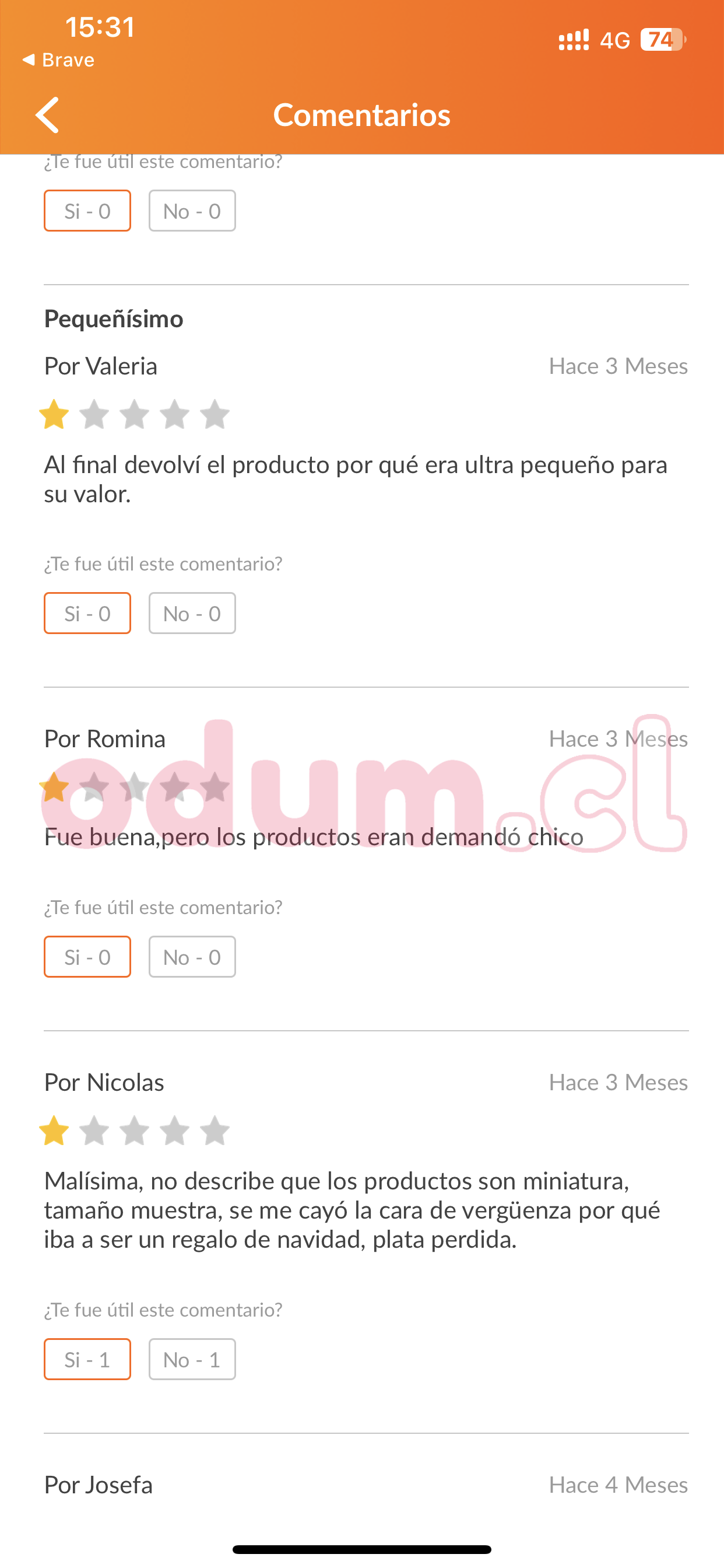
Task: Vote No on Romina's comment
Action: coord(192,956)
